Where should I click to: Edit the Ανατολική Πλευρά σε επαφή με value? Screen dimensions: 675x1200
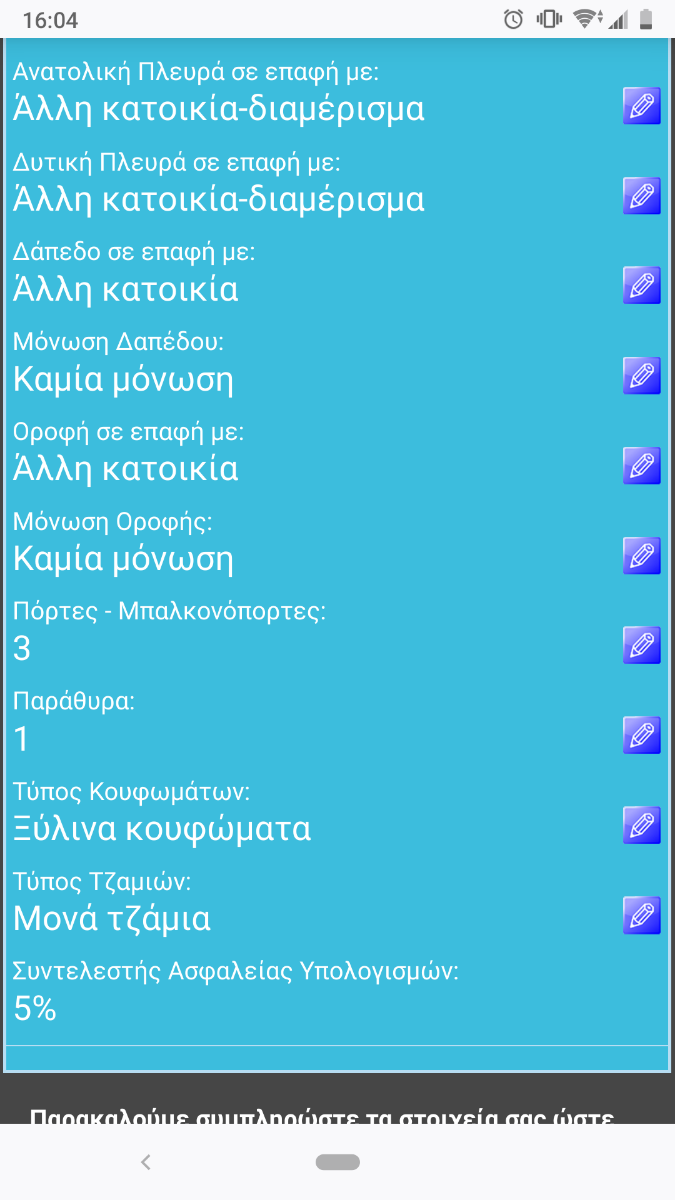pos(642,105)
